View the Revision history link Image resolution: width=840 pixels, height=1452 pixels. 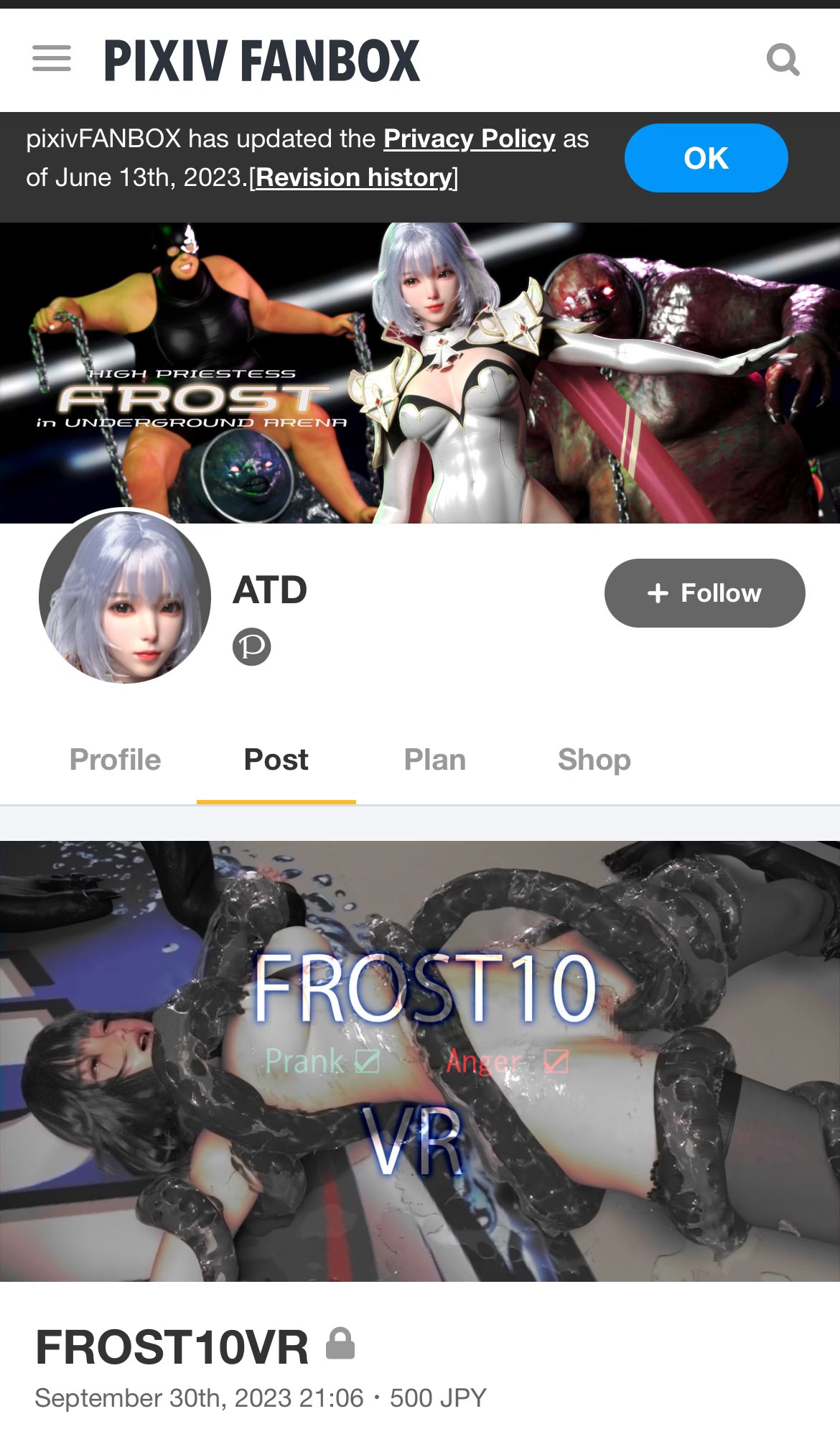tap(354, 177)
